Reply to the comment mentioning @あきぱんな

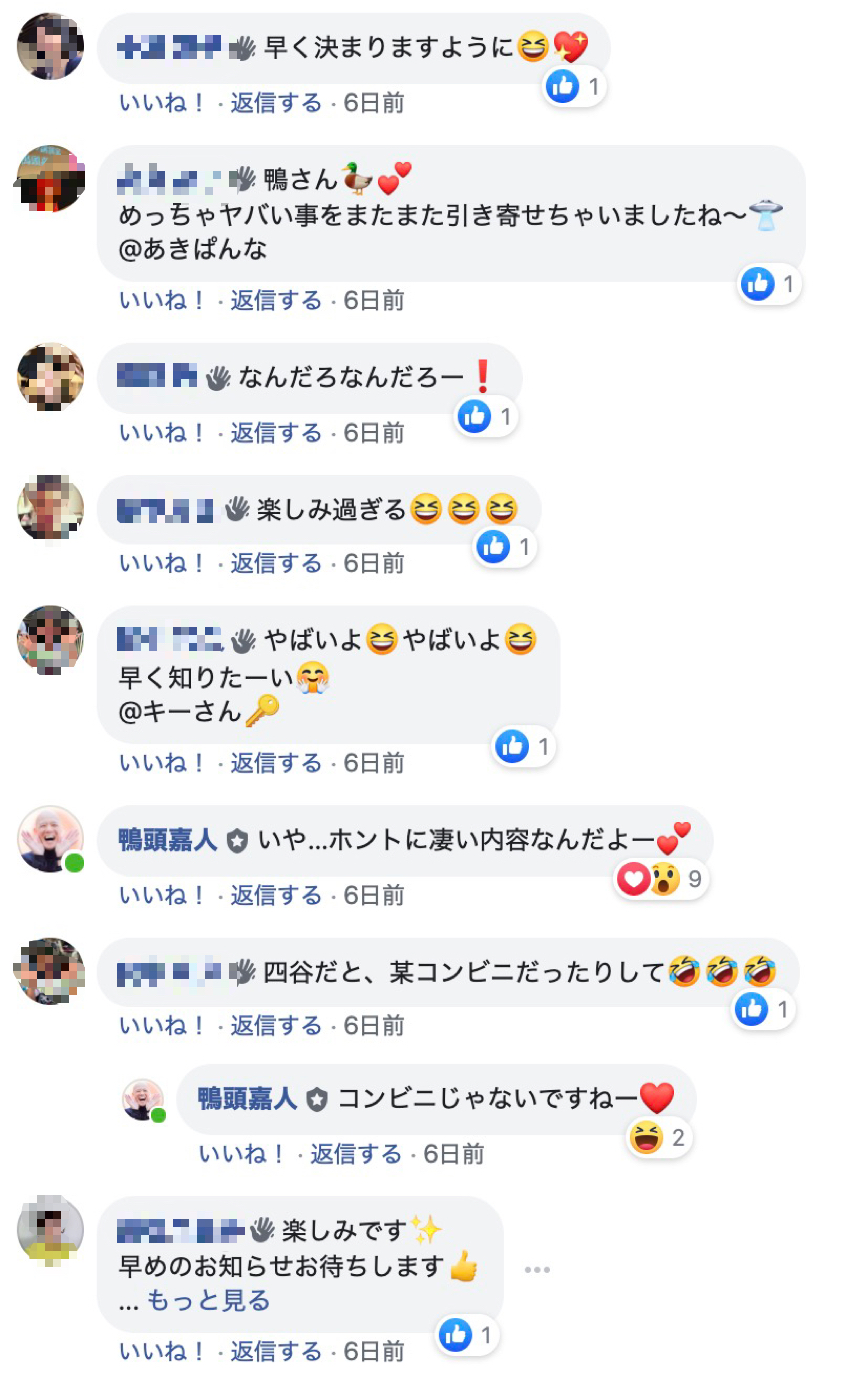tap(276, 301)
